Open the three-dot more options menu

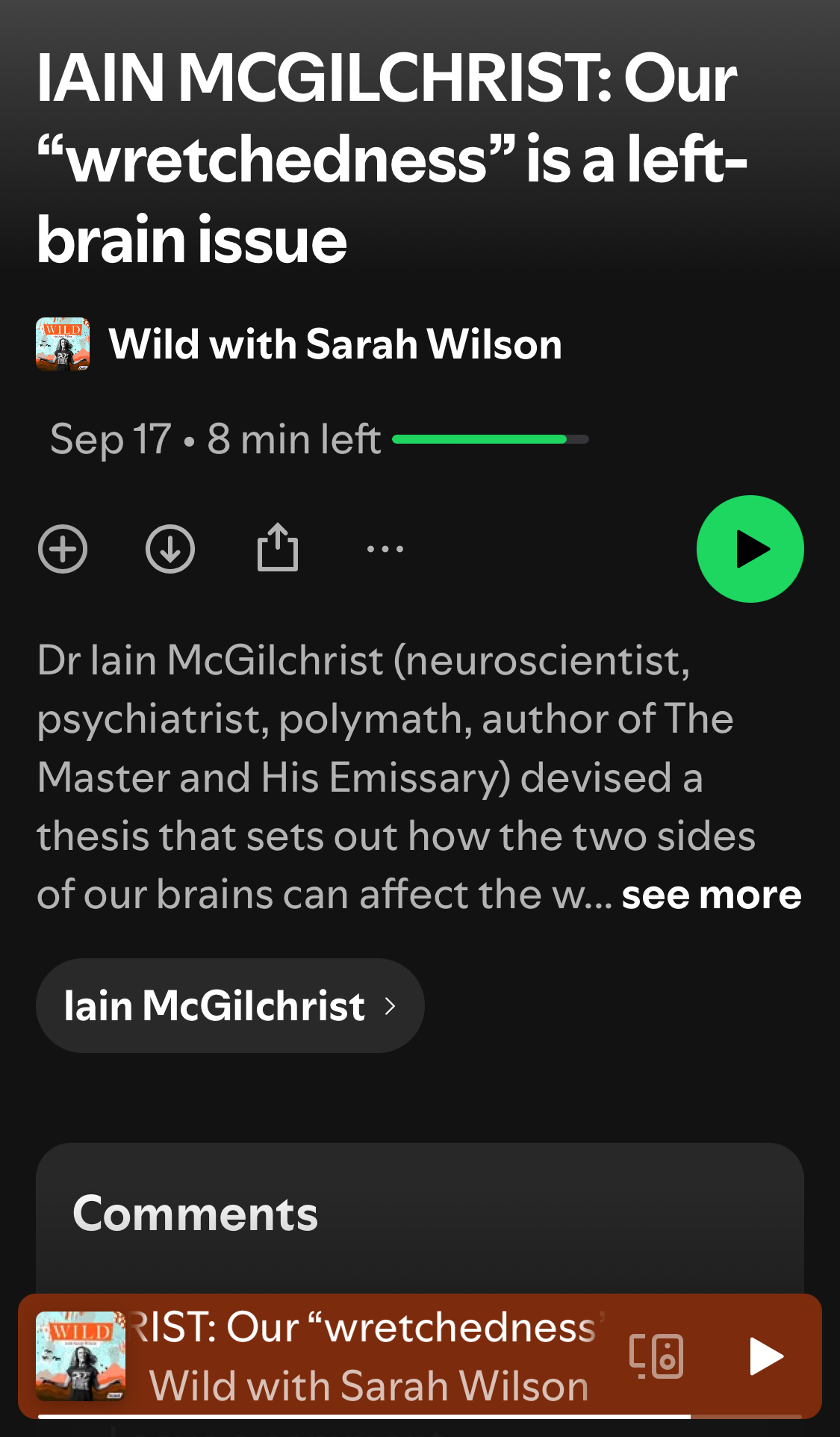[385, 549]
